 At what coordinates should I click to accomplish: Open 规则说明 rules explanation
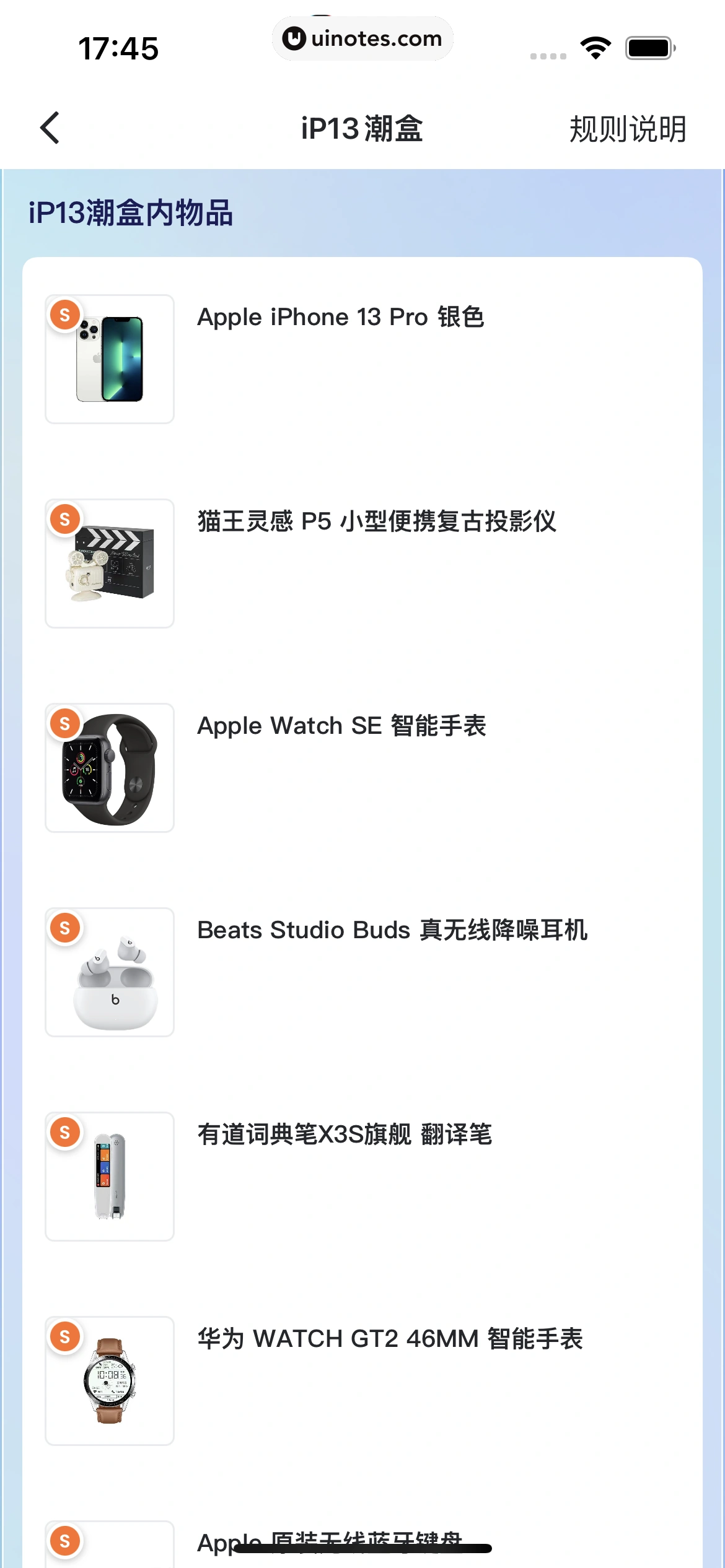click(x=627, y=129)
